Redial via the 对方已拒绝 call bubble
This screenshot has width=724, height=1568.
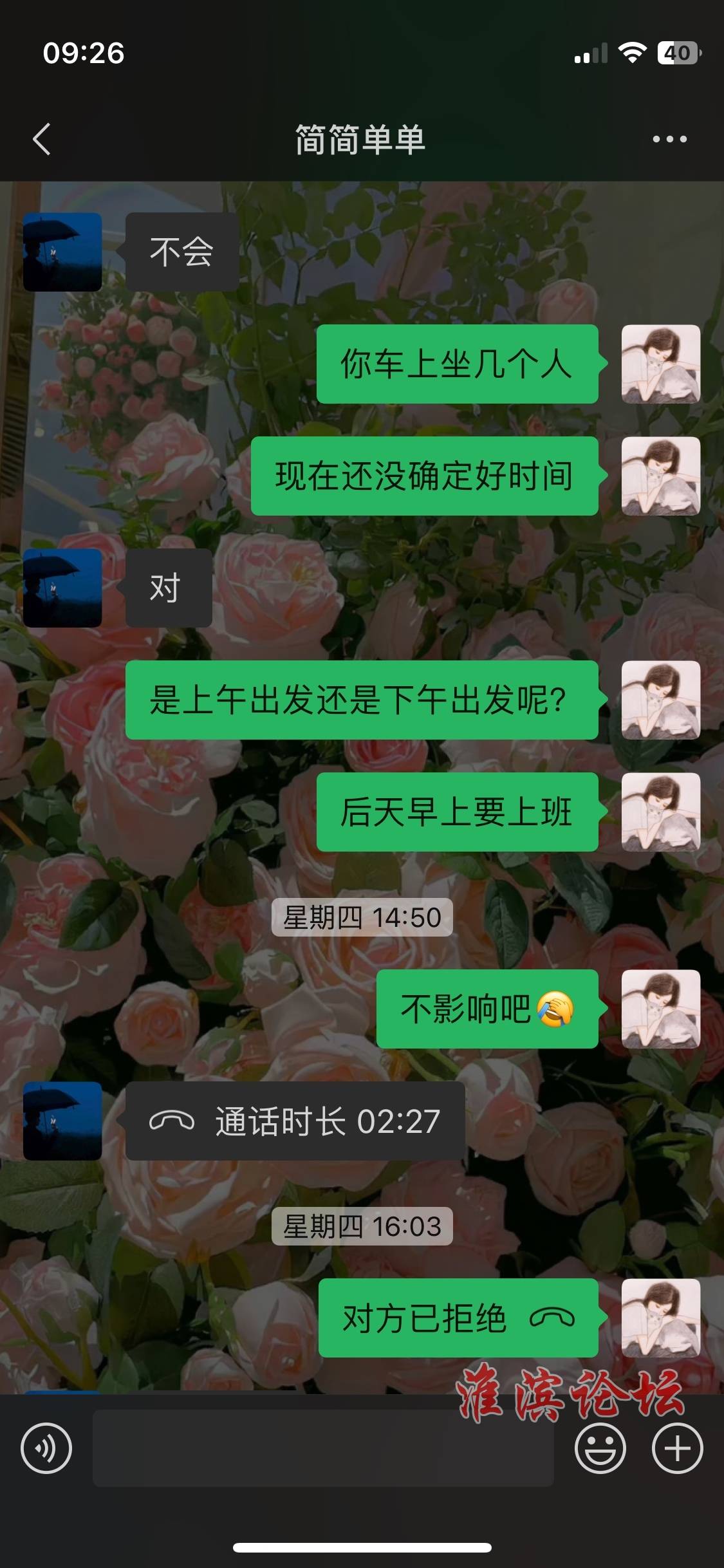point(458,1318)
